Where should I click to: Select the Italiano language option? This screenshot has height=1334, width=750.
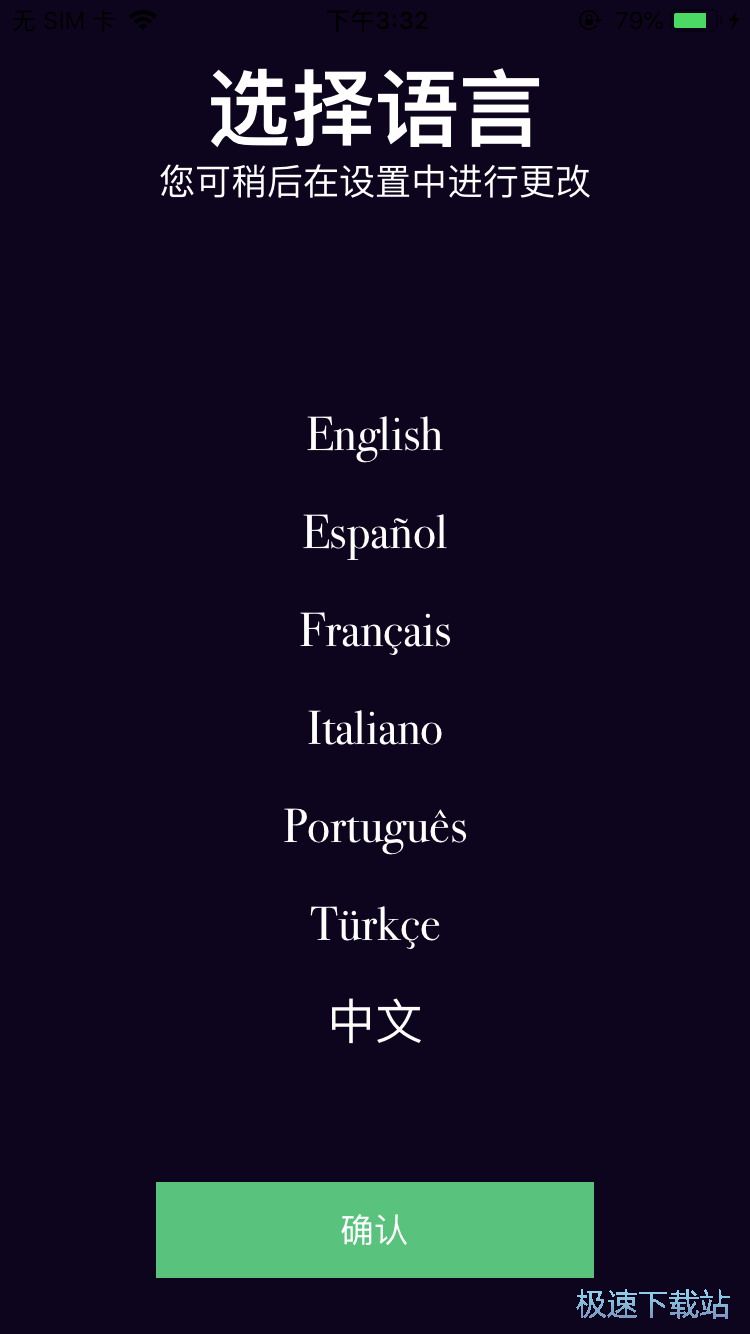375,729
